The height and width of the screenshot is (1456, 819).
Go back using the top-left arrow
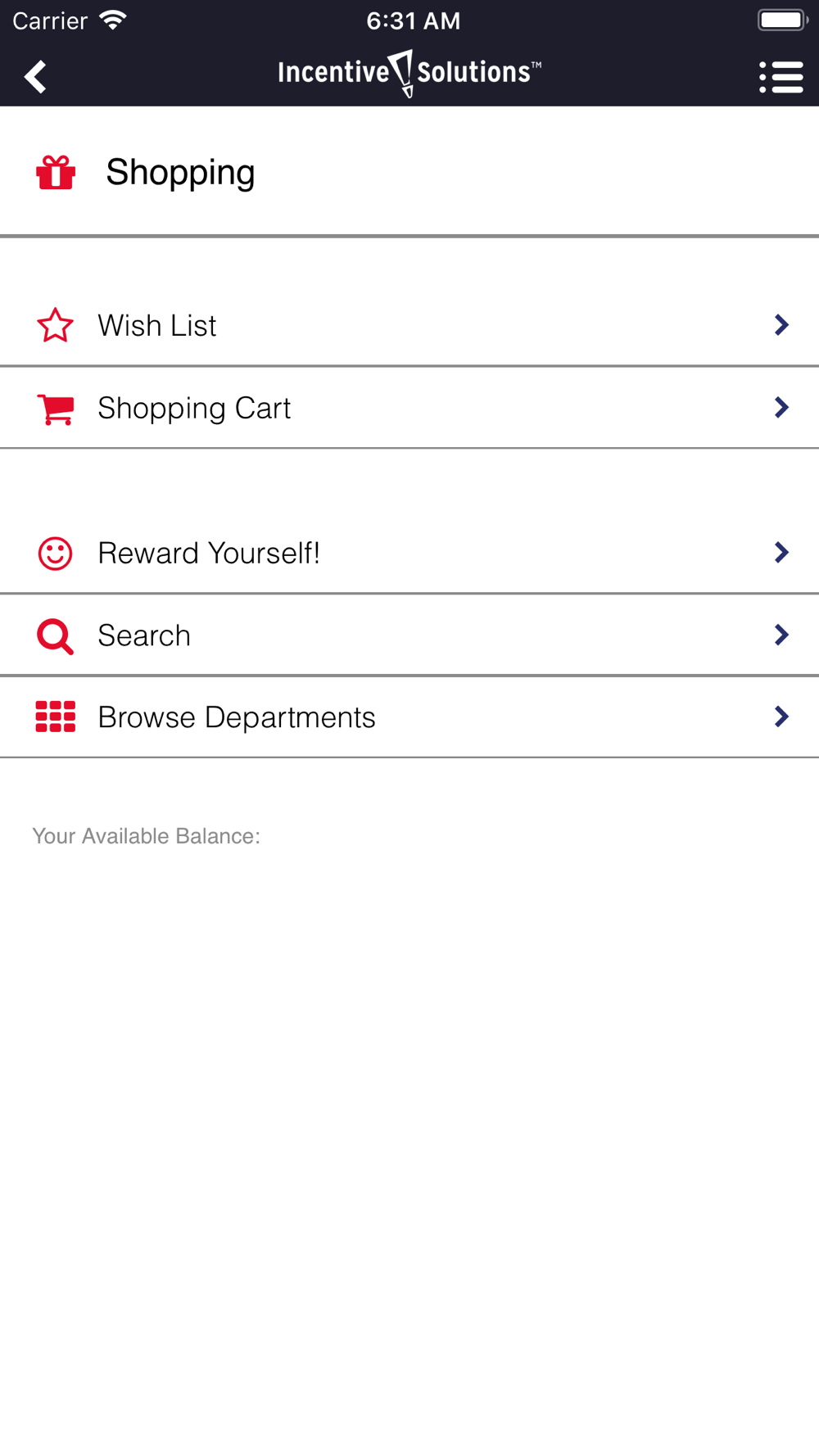coord(35,77)
